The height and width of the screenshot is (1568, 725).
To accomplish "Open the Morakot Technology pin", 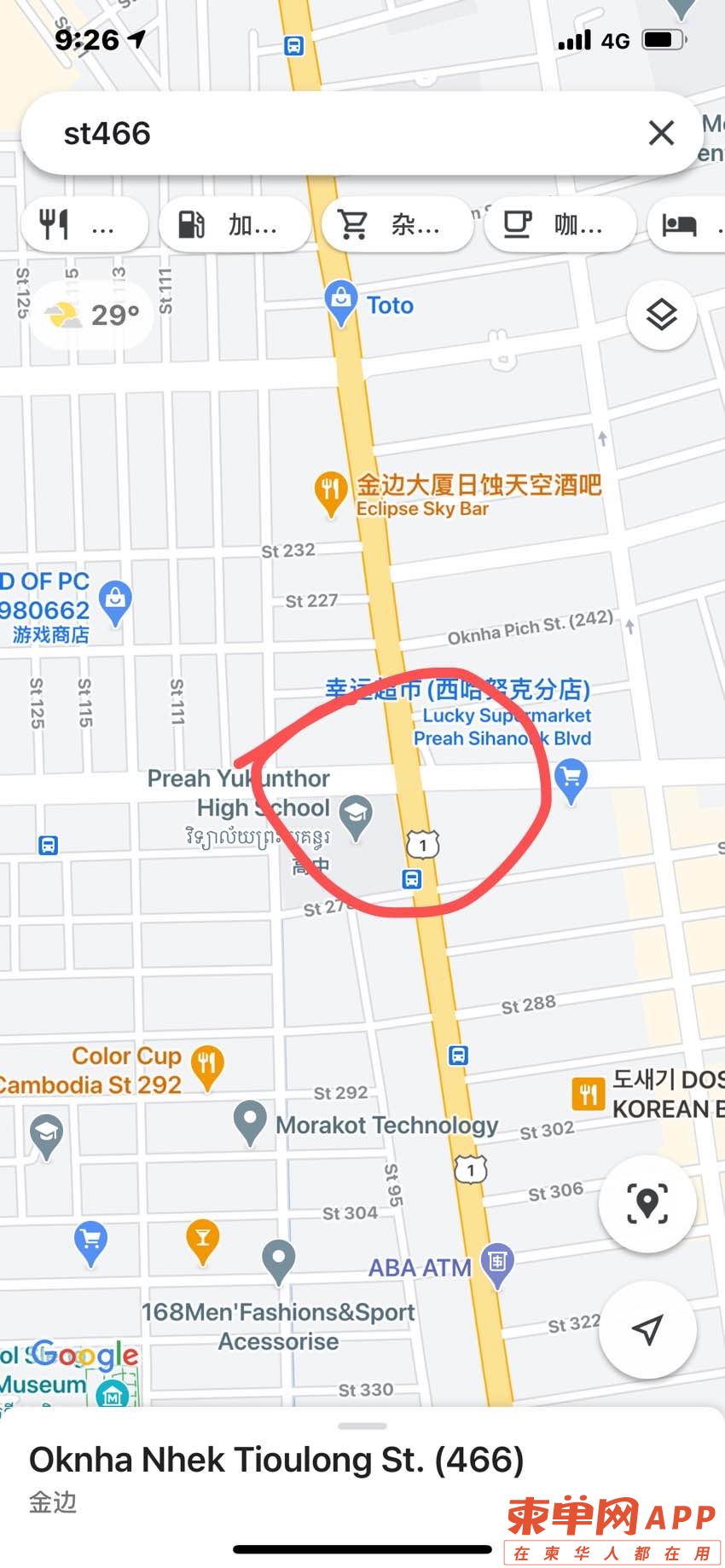I will [250, 1120].
